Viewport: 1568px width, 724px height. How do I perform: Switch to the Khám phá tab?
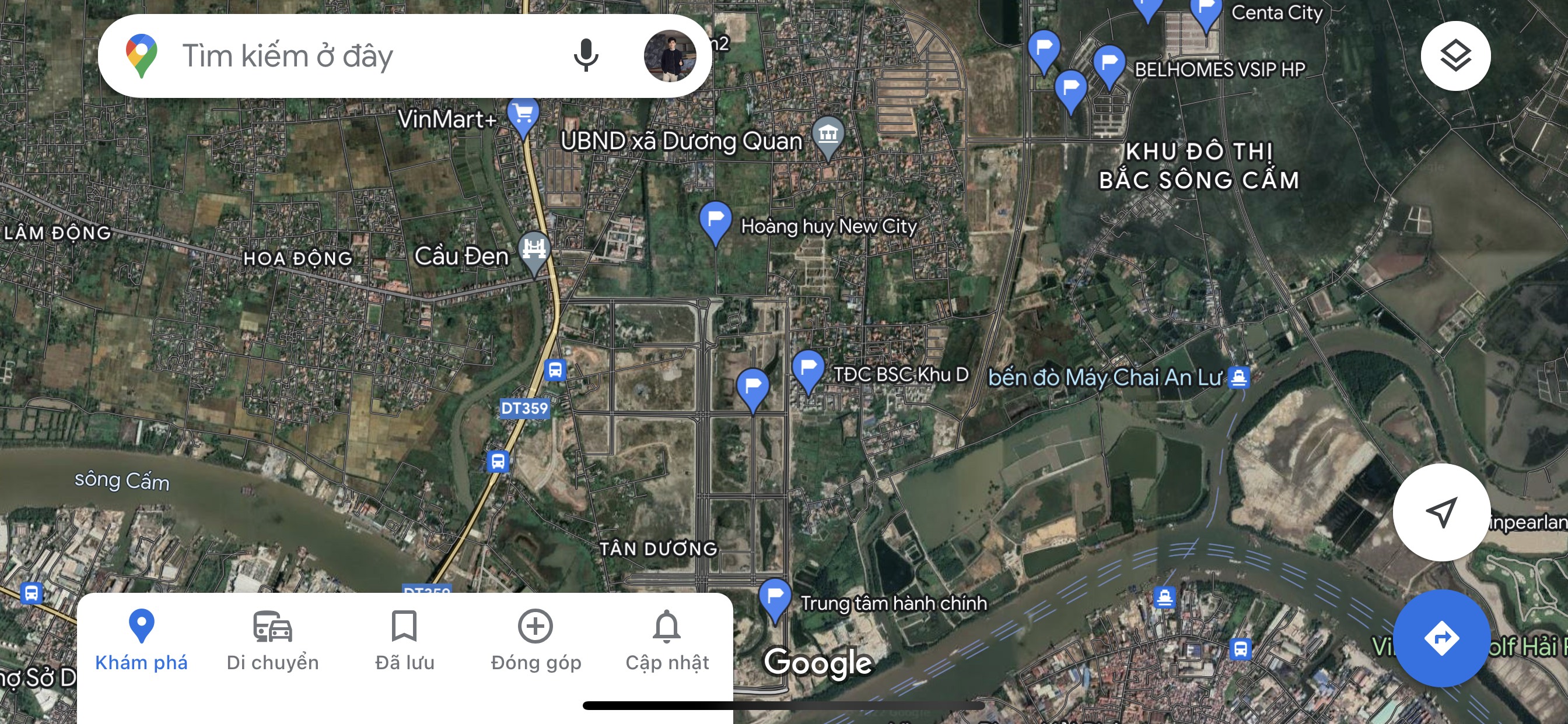tap(141, 640)
